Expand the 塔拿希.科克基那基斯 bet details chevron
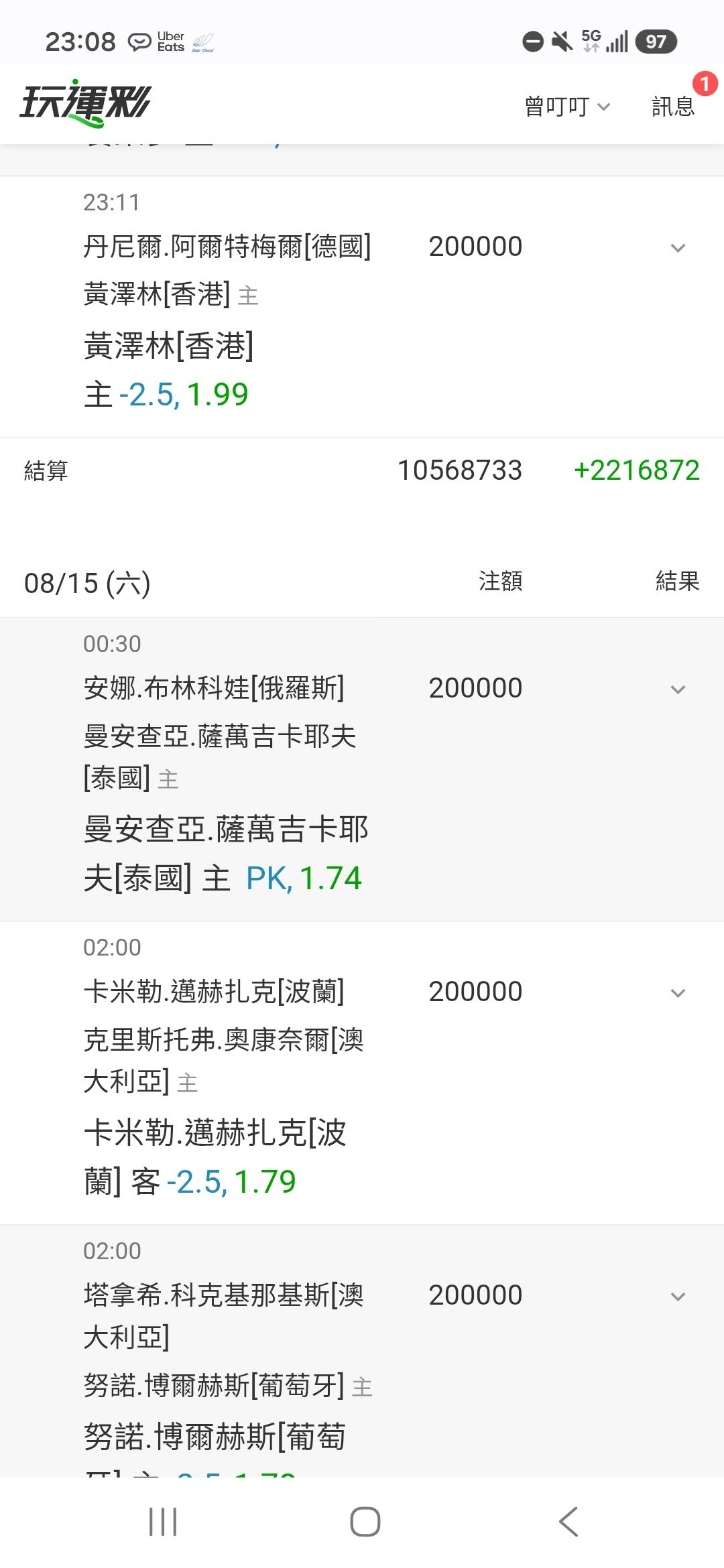This screenshot has width=724, height=1568. 678,1297
